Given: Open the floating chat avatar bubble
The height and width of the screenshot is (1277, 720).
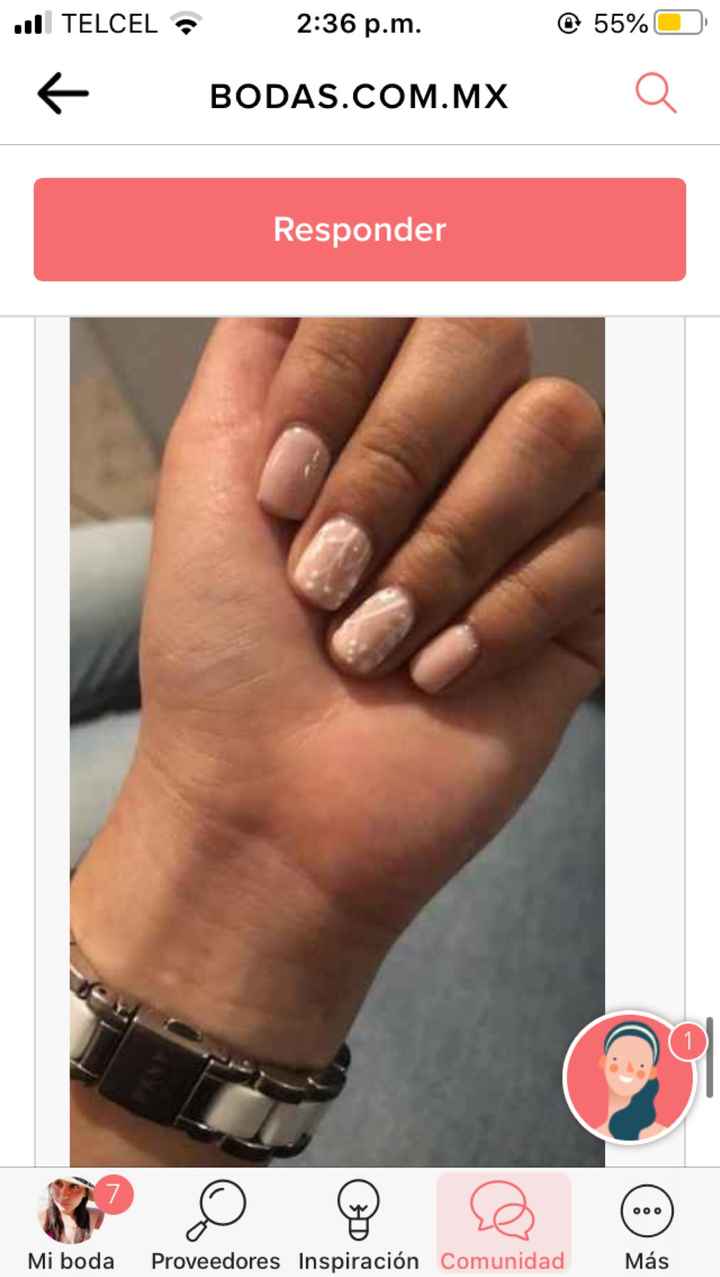Looking at the screenshot, I should (629, 1077).
